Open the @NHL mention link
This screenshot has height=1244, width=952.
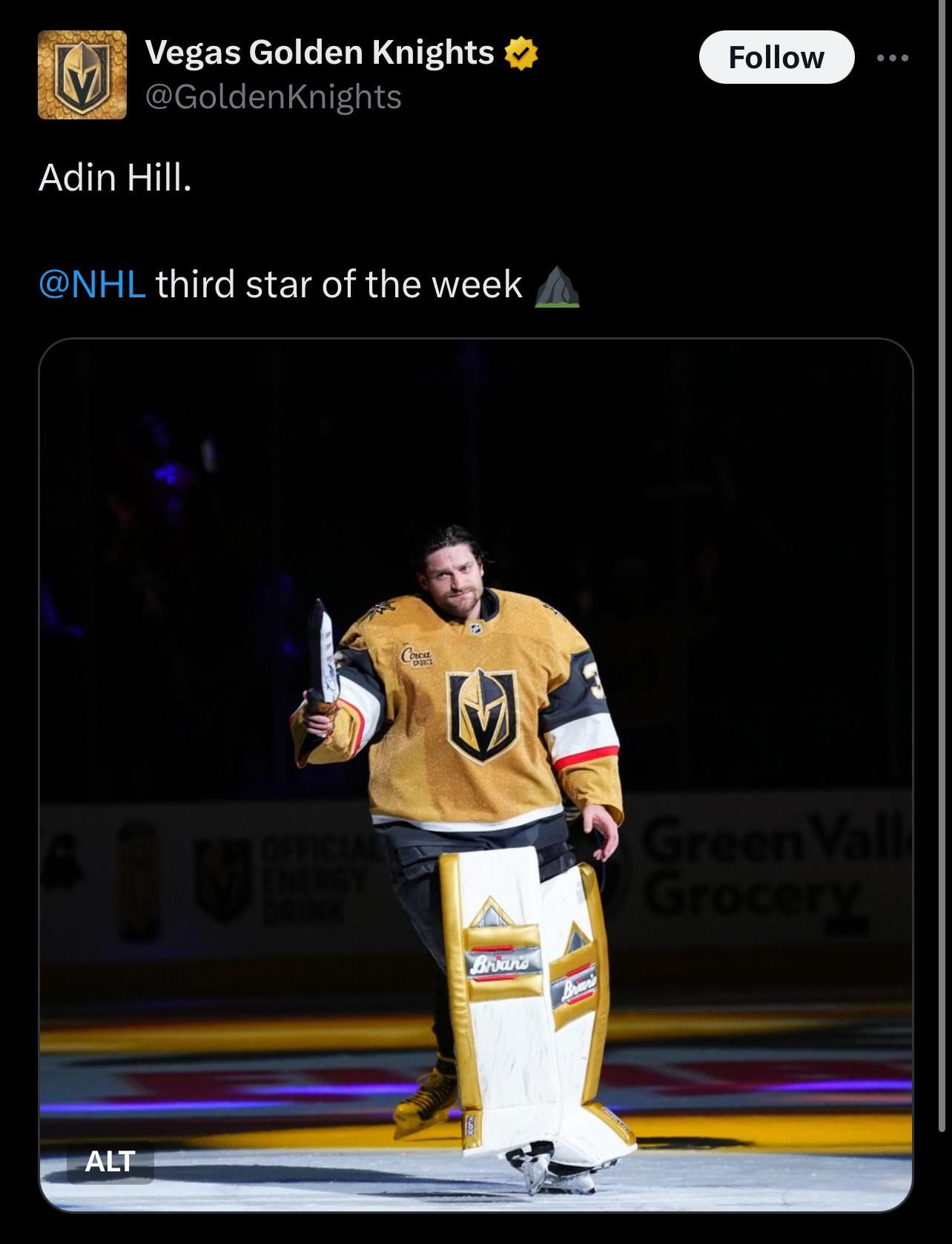(92, 285)
